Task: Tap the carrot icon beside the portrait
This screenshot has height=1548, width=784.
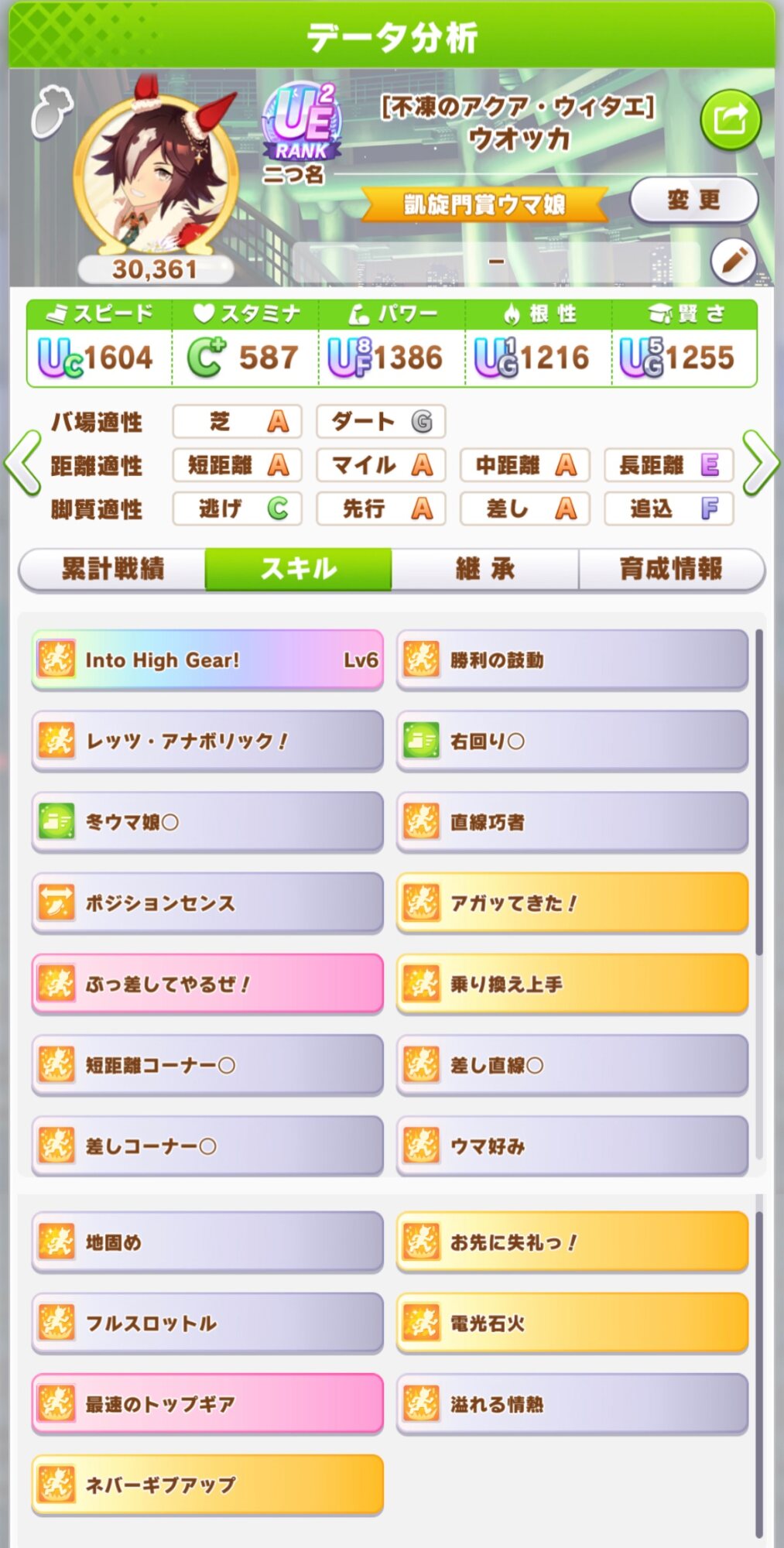Action: tap(52, 111)
